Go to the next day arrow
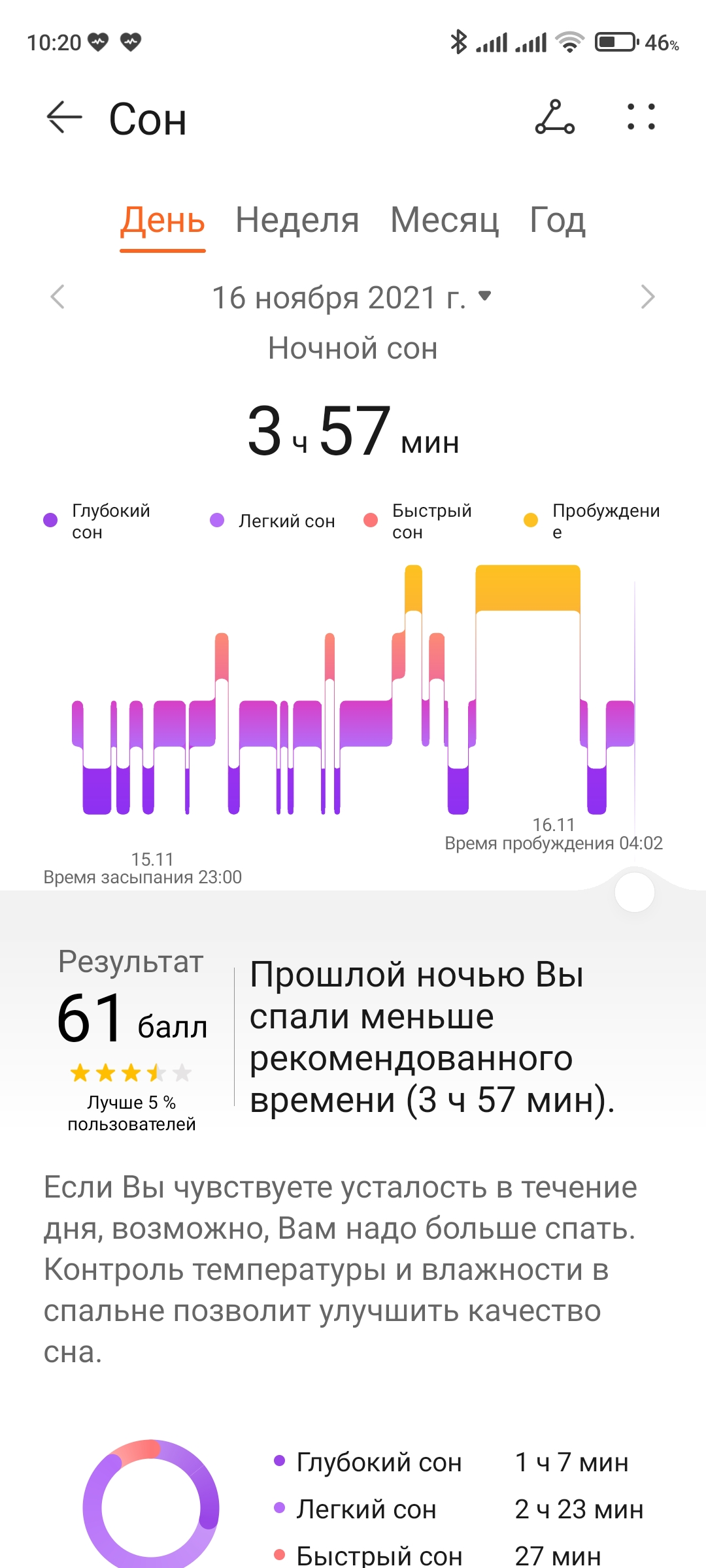The image size is (706, 1568). pyautogui.click(x=648, y=297)
